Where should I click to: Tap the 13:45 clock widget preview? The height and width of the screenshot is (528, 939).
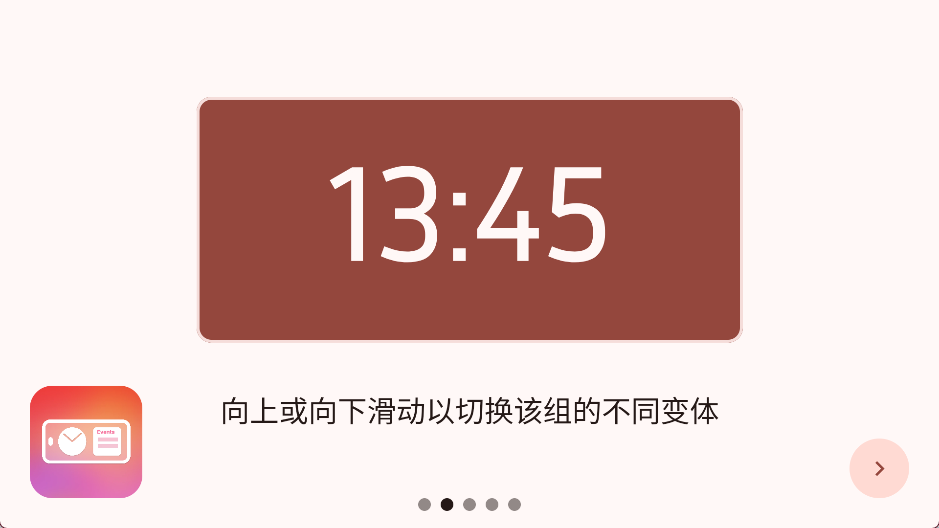[469, 220]
